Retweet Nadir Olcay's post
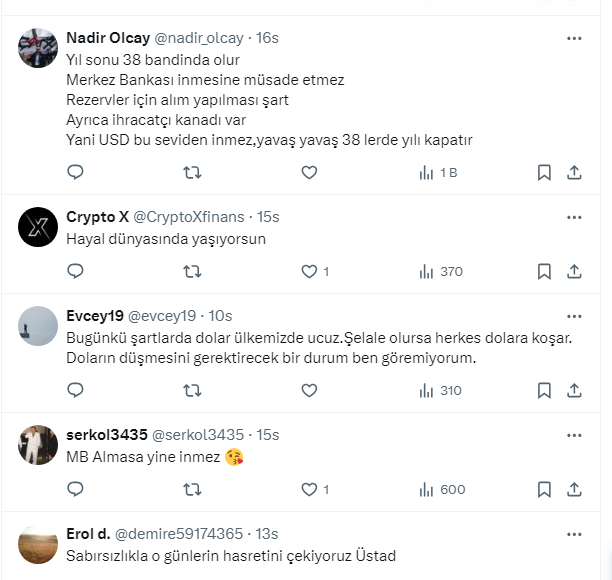612x580 pixels. [x=192, y=172]
